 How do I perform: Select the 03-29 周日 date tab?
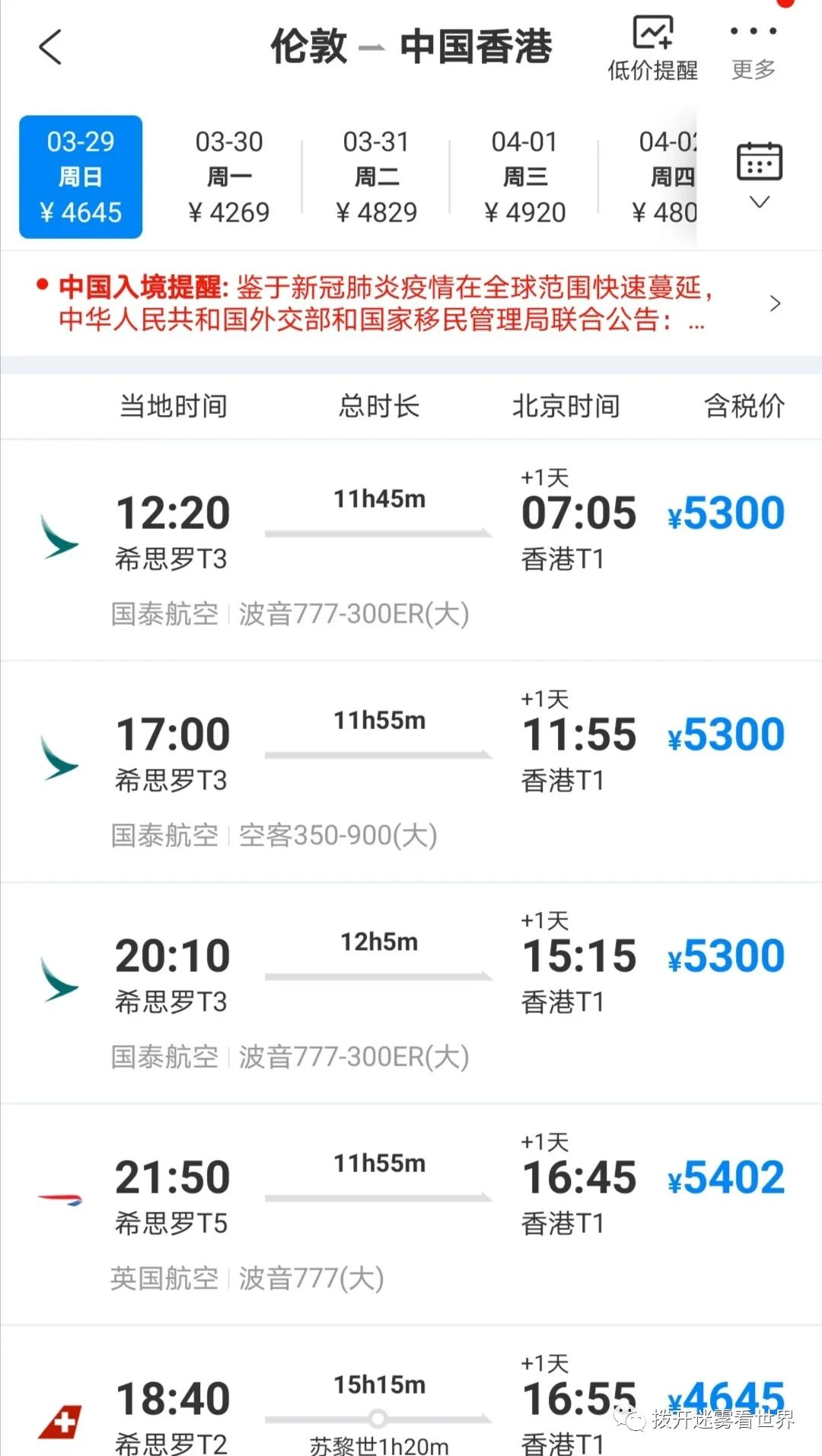coord(81,177)
